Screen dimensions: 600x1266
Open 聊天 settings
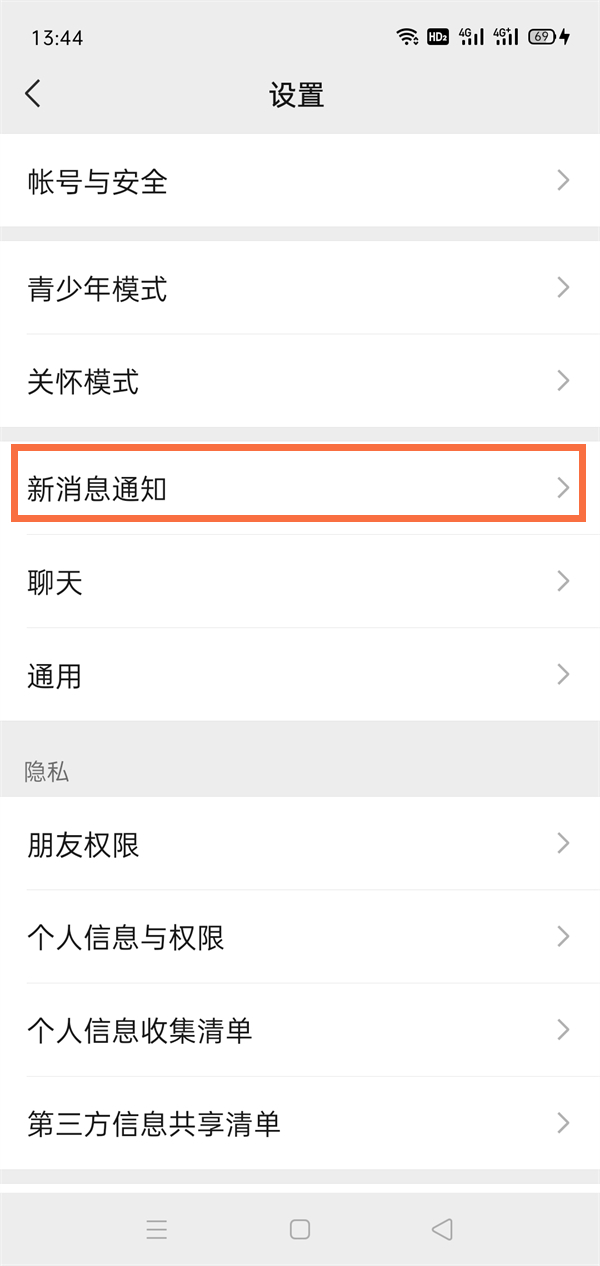300,581
